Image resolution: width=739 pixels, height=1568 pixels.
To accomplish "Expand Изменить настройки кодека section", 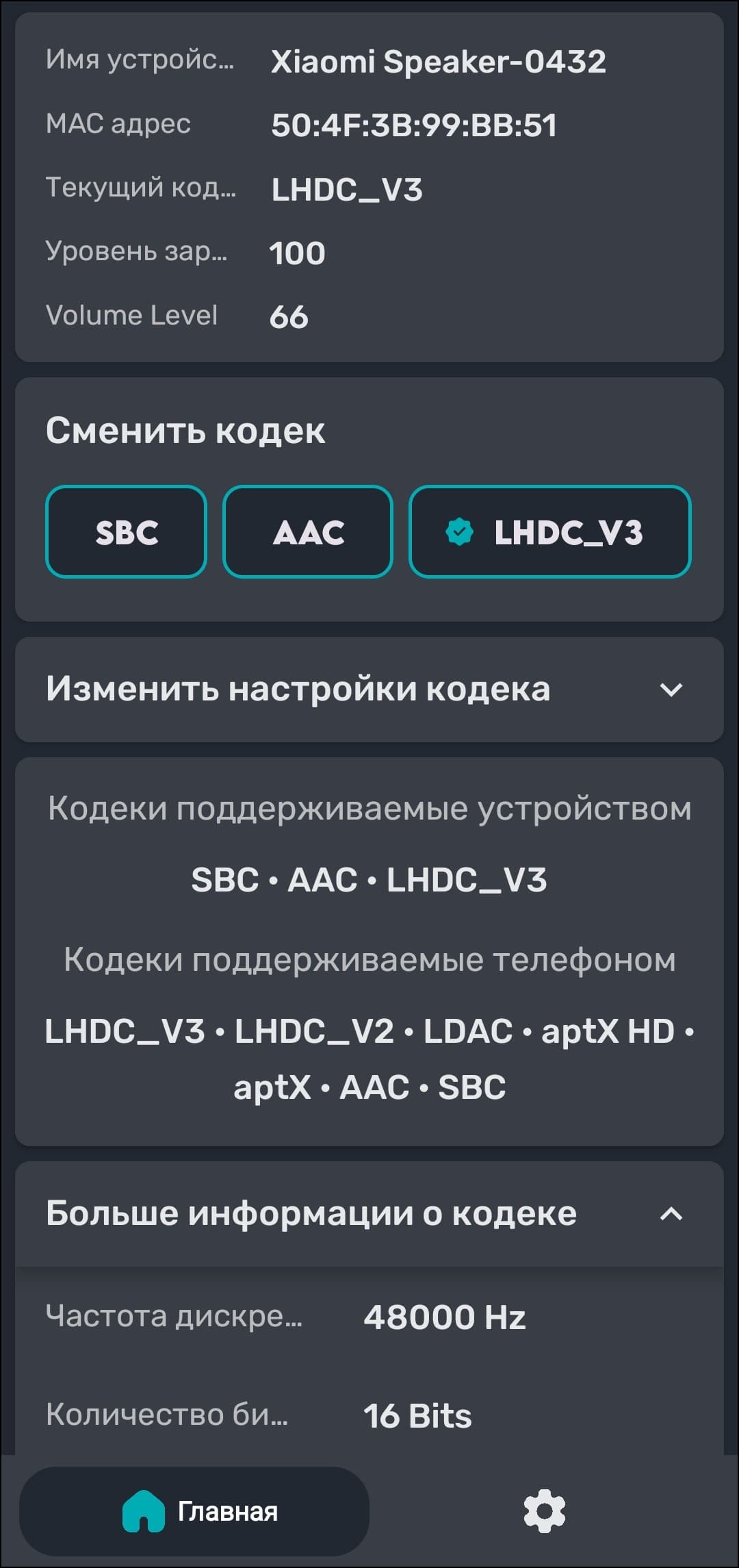I will [671, 690].
